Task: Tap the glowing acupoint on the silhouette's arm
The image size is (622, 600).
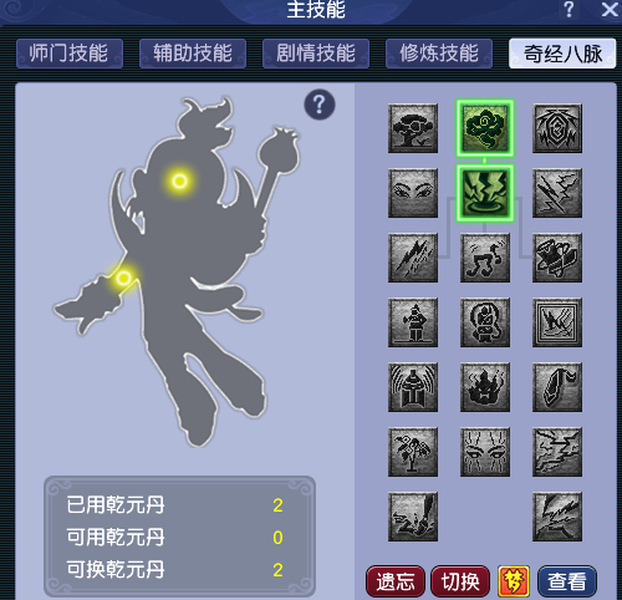Action: [x=124, y=278]
